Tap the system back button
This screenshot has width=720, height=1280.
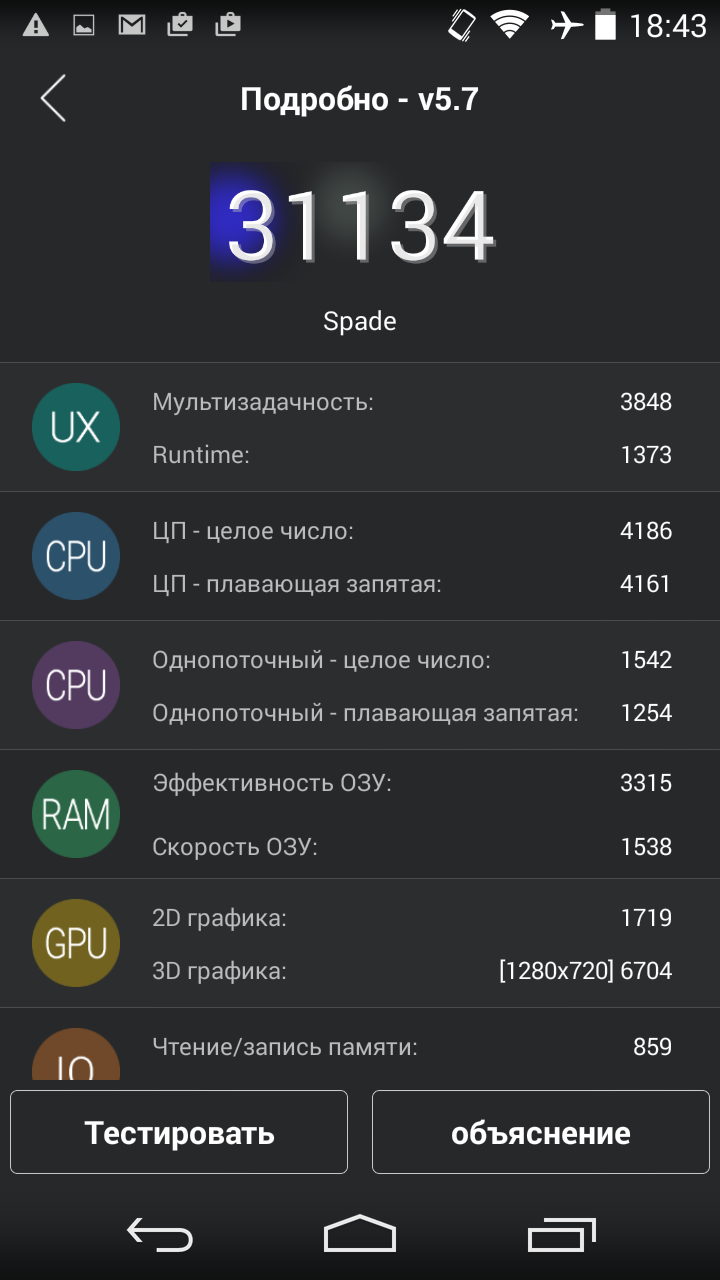pos(160,1235)
